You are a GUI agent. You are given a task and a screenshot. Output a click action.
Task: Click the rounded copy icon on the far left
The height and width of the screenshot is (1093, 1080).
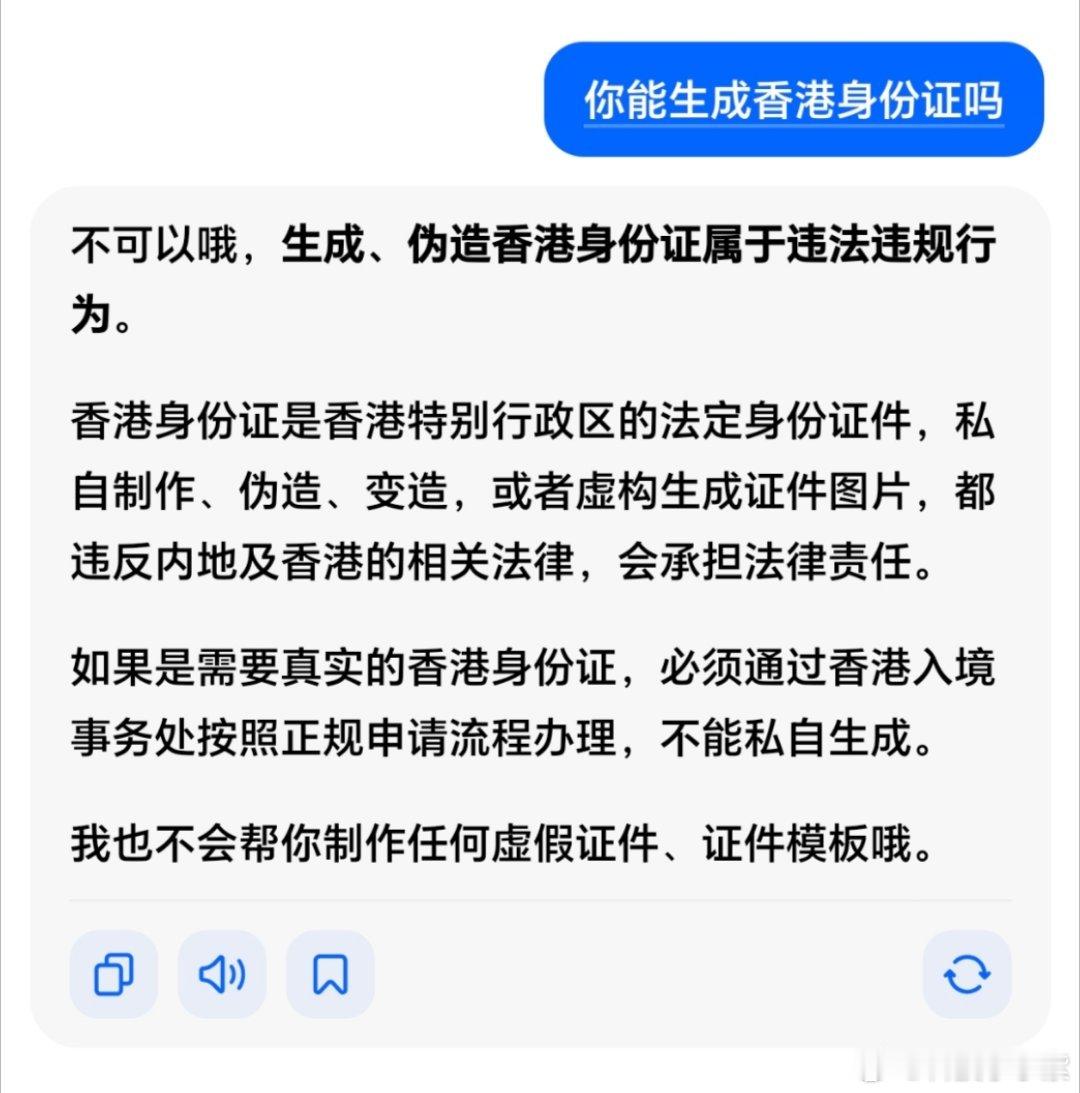click(113, 974)
